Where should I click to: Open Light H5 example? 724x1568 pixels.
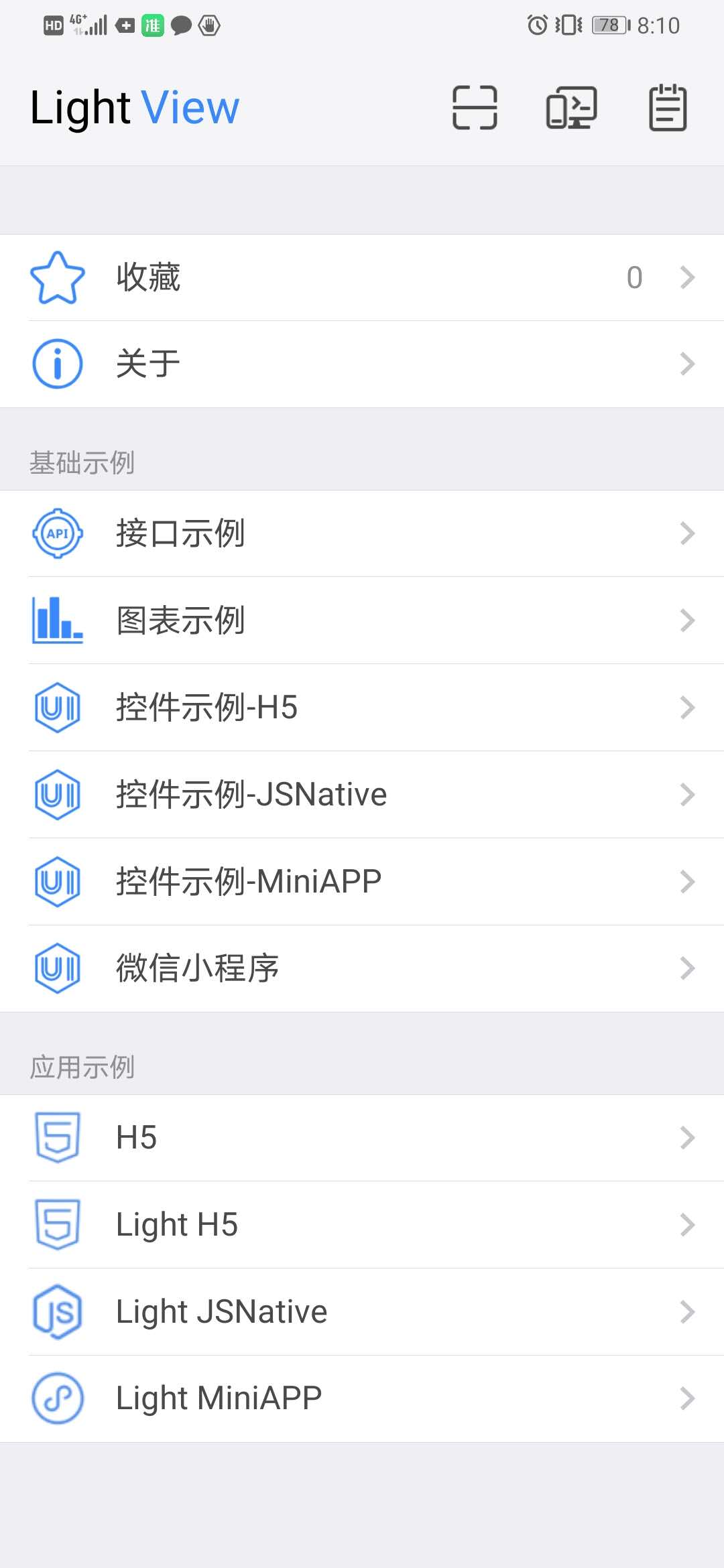(362, 1225)
